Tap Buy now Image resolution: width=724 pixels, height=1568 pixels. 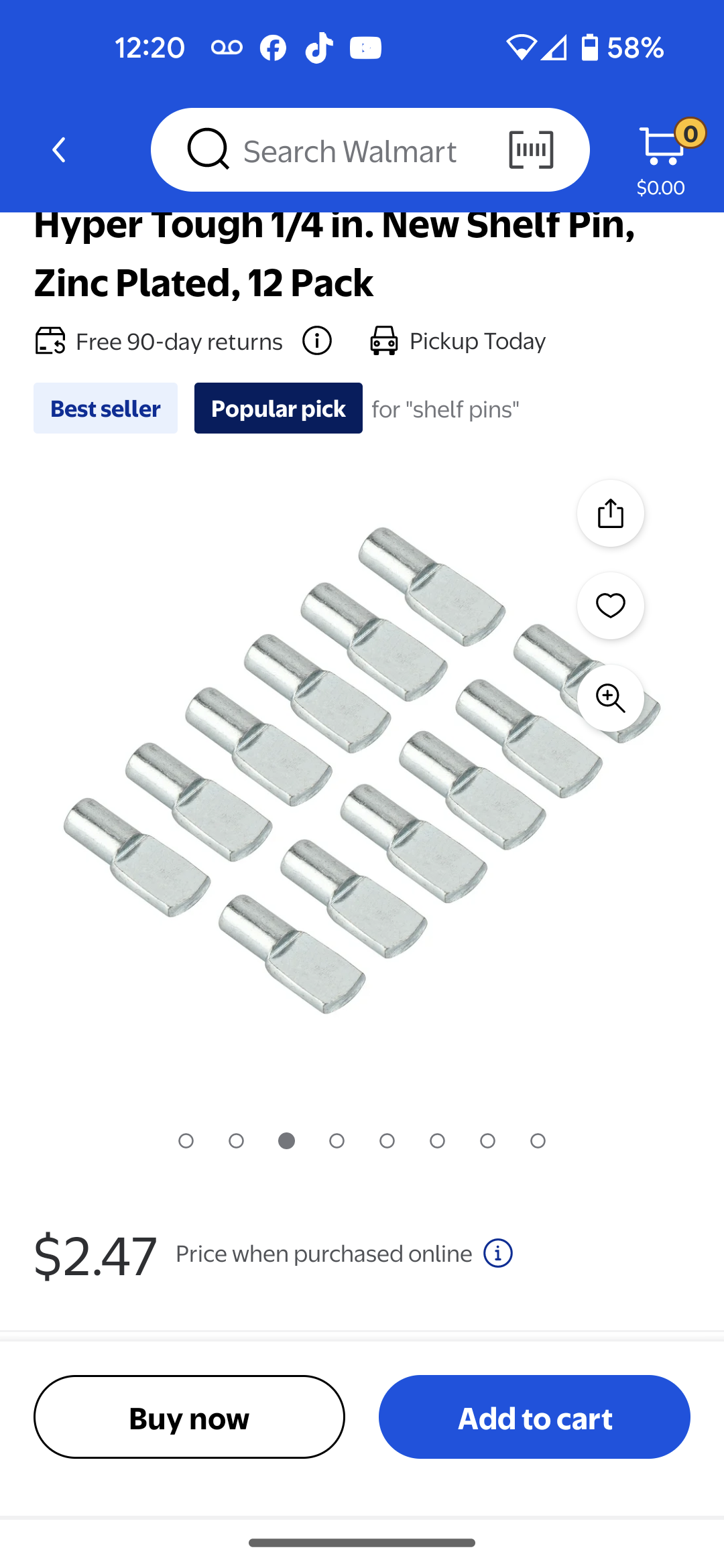point(189,1417)
